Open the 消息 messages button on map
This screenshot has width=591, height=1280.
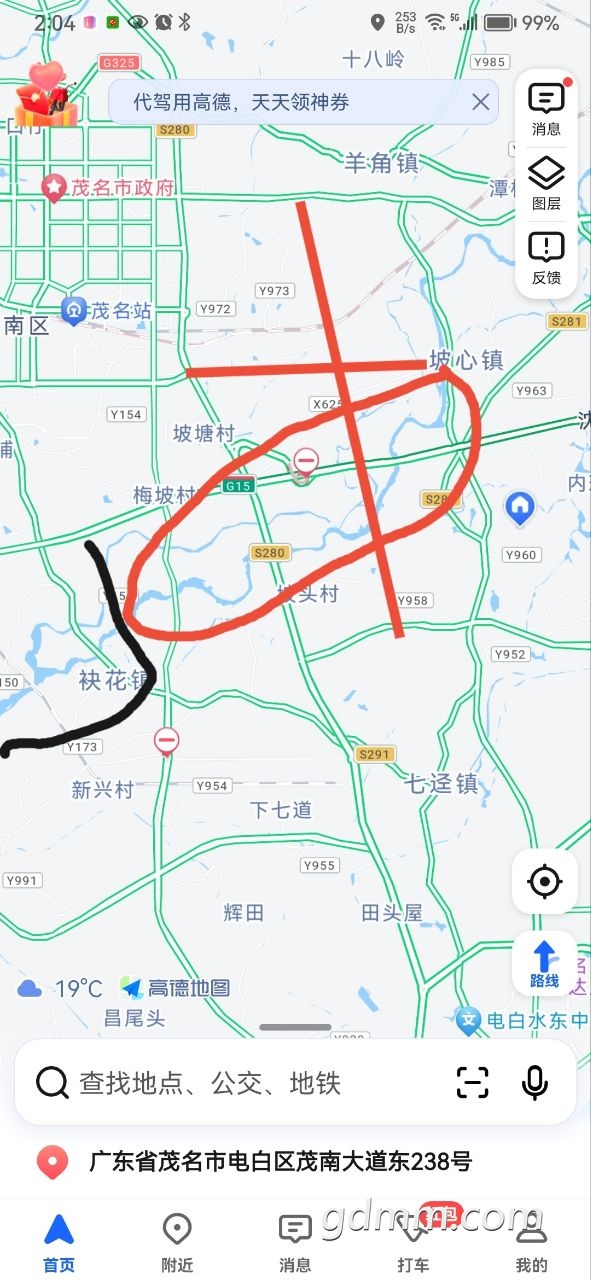(546, 109)
